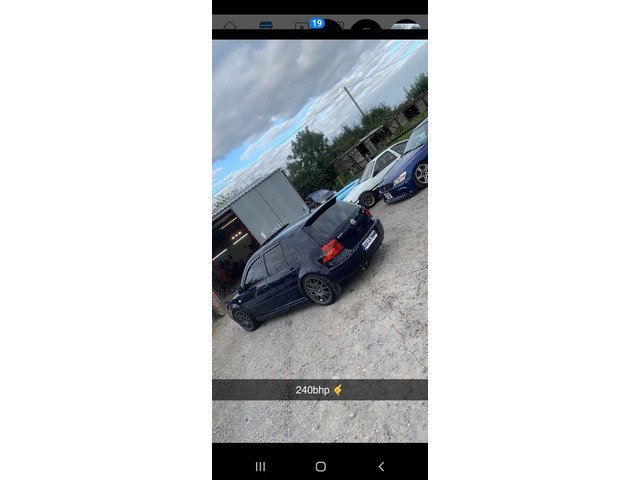Open the recent apps overview
The image size is (640, 480).
pyautogui.click(x=260, y=466)
